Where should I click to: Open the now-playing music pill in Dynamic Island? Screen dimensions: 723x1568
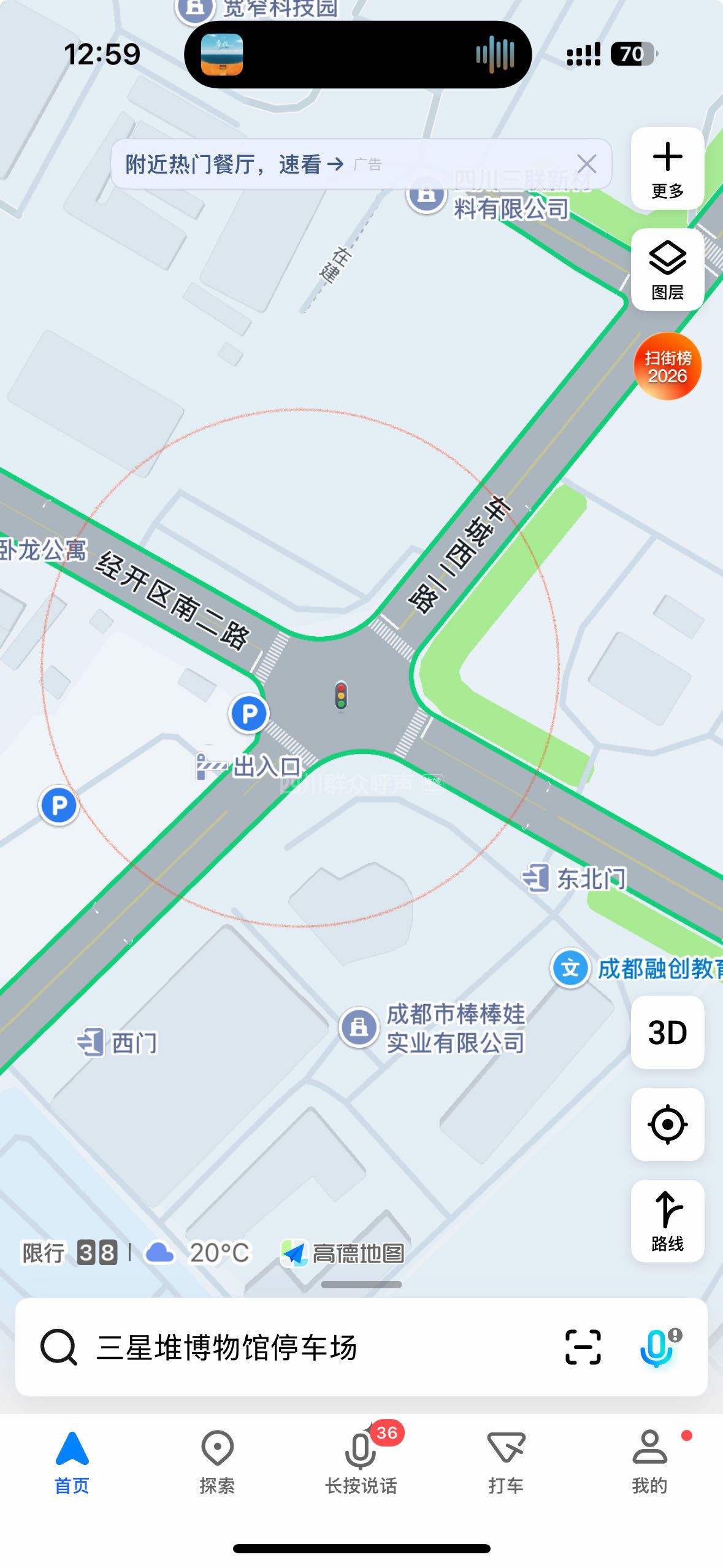click(x=358, y=55)
